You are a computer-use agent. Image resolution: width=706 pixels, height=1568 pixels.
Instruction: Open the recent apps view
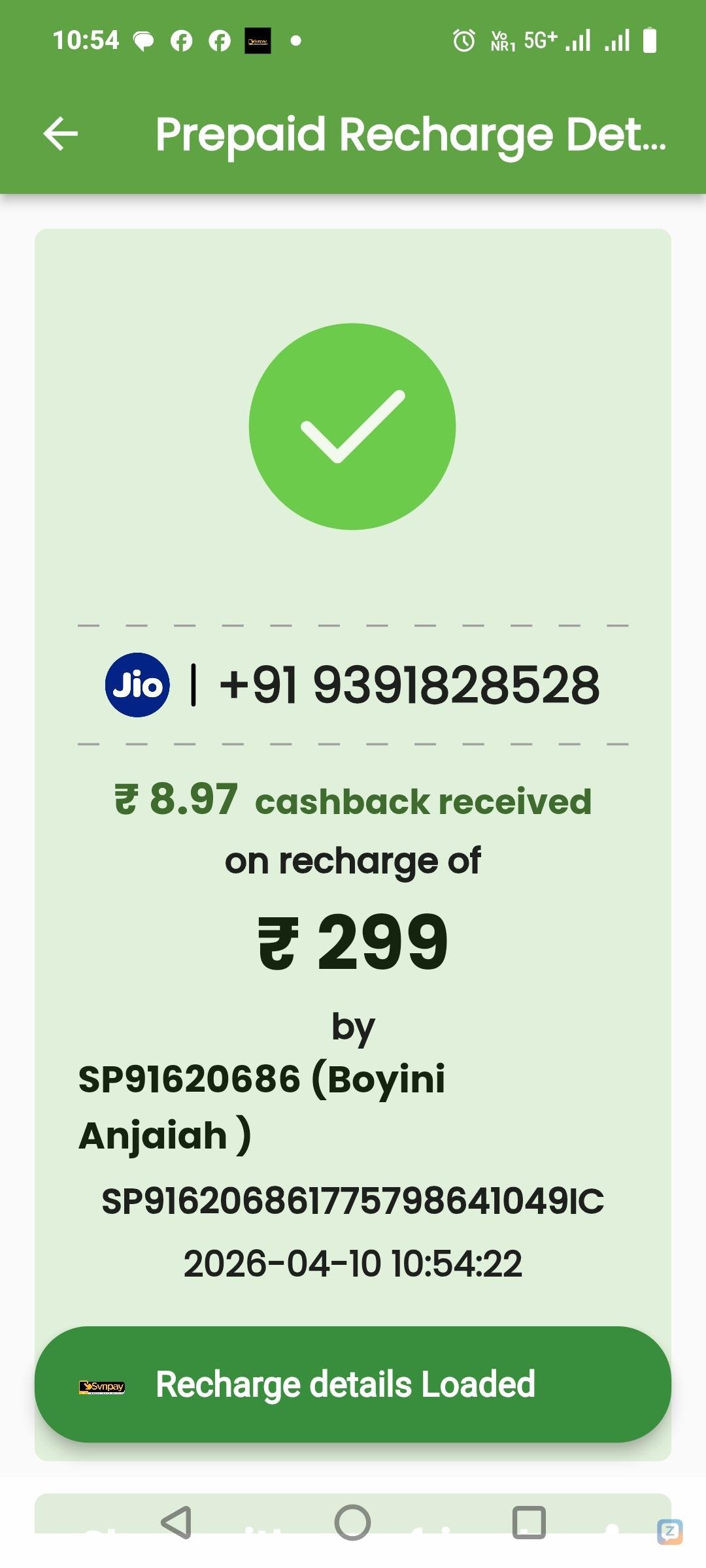[x=528, y=1523]
